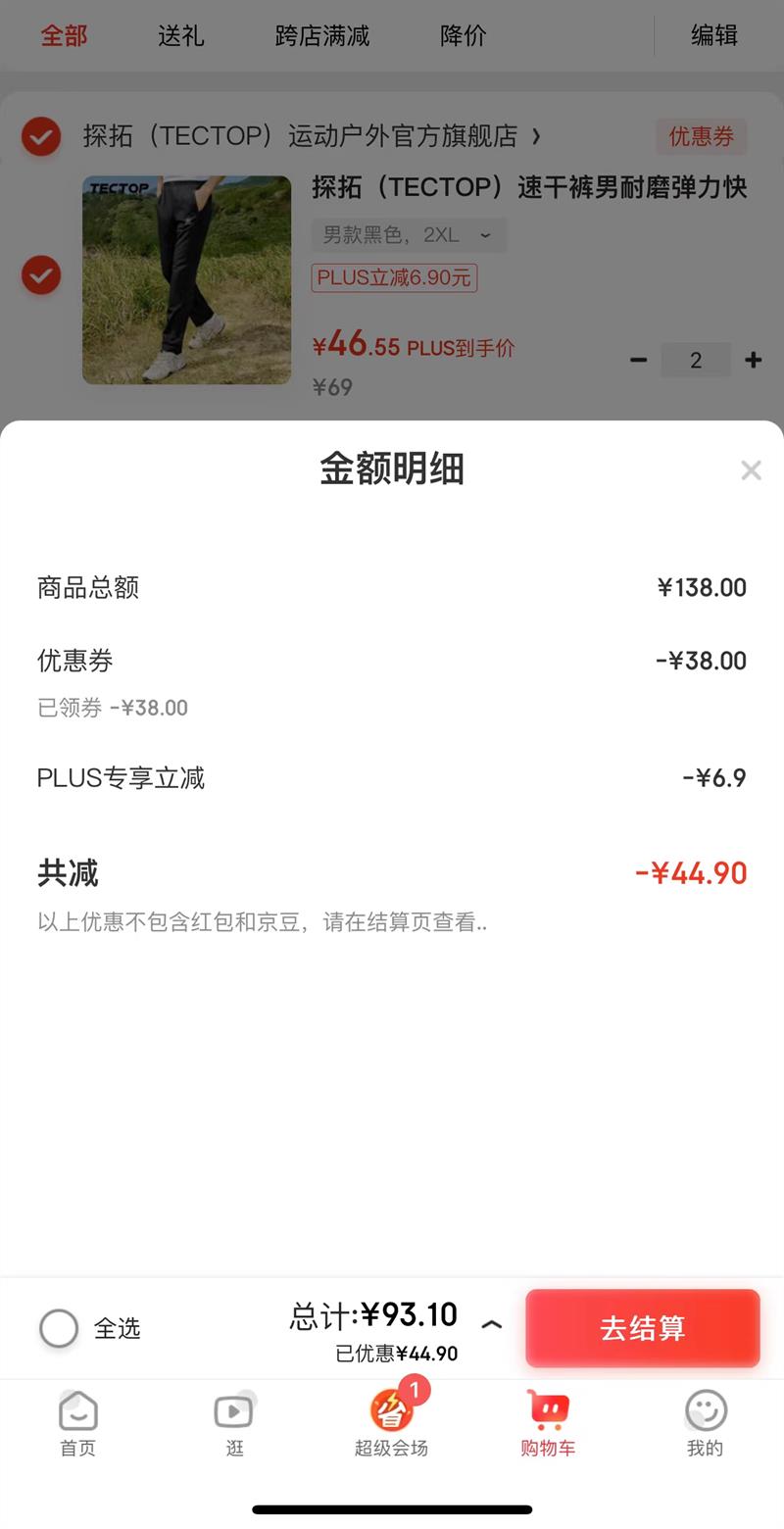The image size is (784, 1529).
Task: Deselect the 速干裤 item checkbox
Action: coord(41,275)
